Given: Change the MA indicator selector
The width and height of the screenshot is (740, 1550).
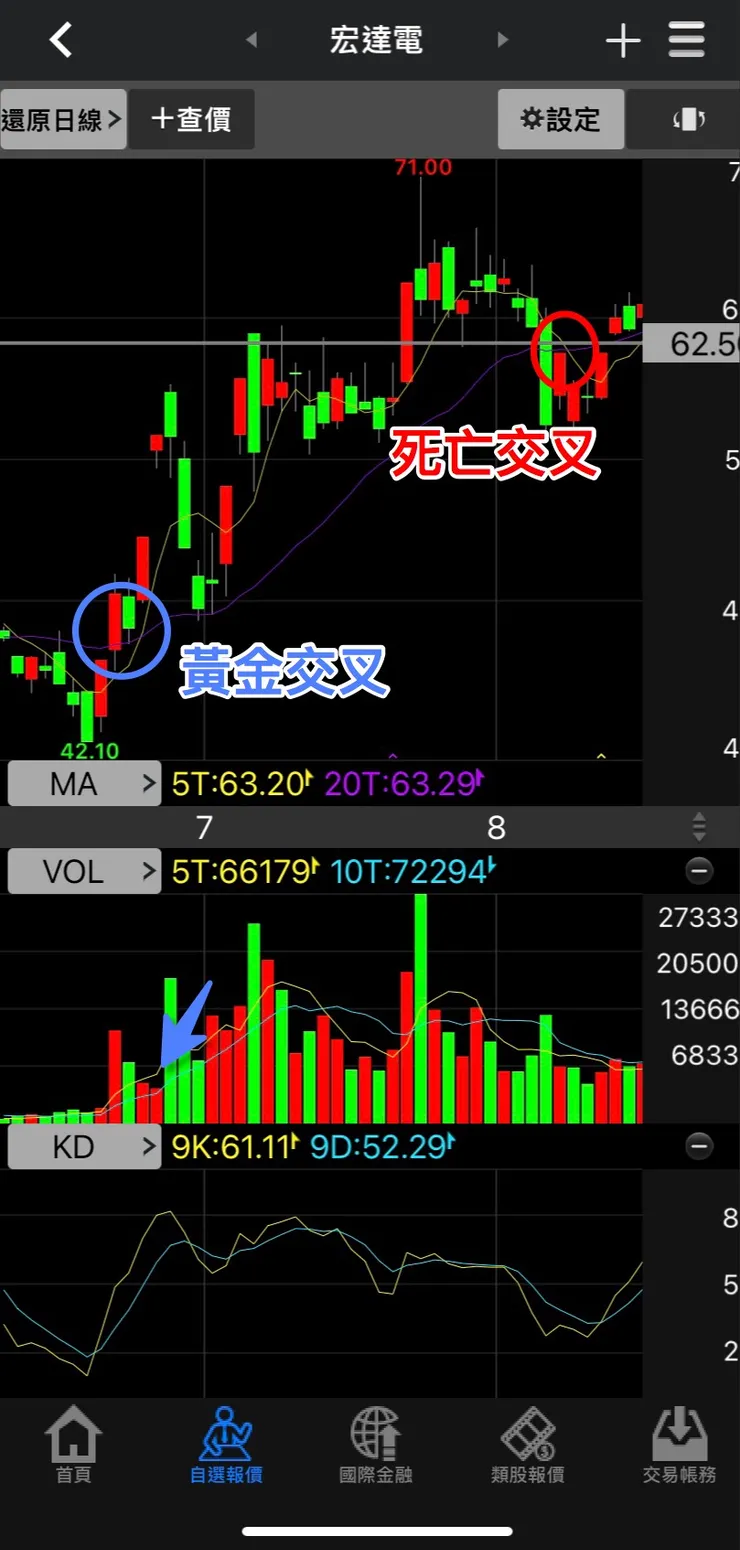Looking at the screenshot, I should point(84,784).
